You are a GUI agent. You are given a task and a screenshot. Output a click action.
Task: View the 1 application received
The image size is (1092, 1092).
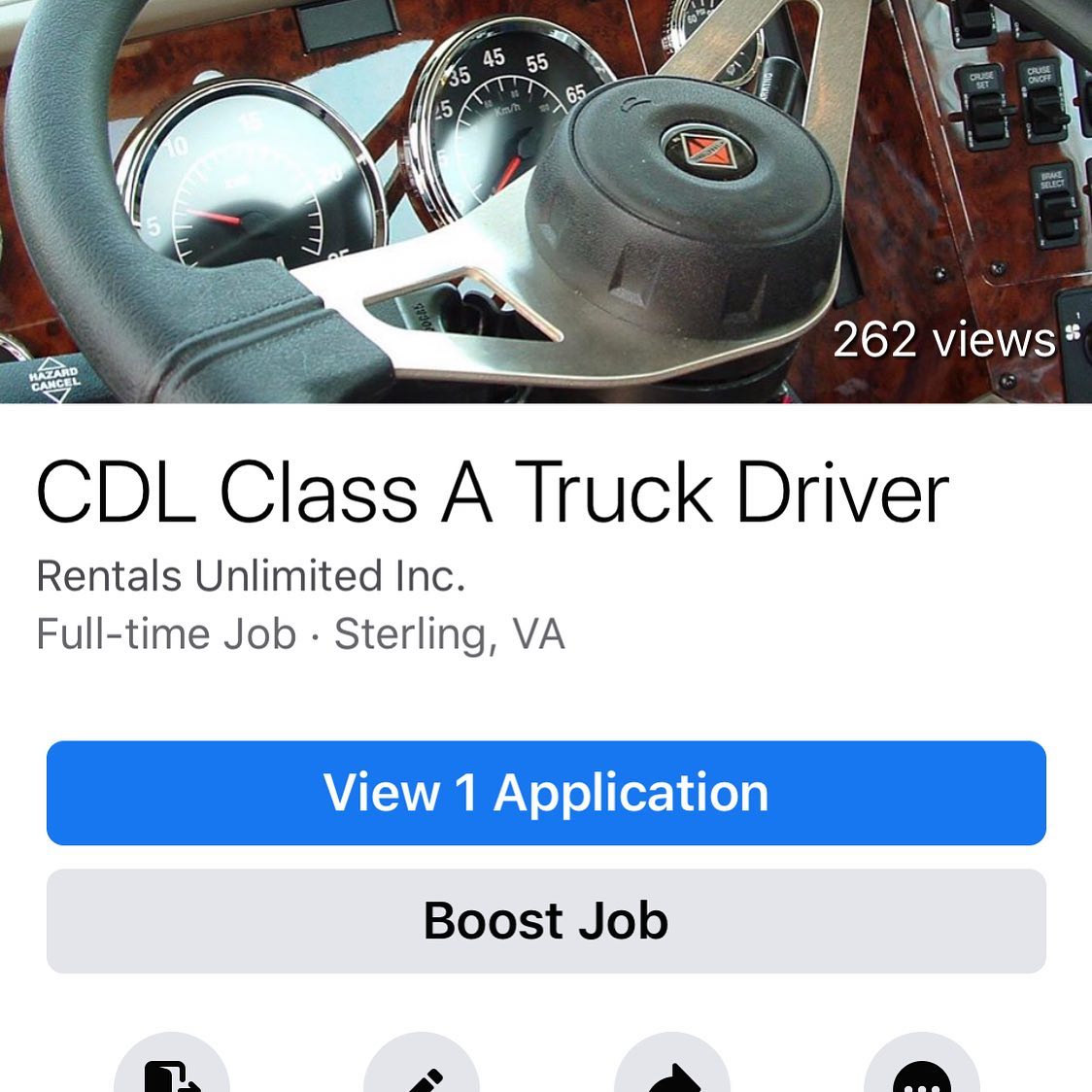(x=546, y=793)
